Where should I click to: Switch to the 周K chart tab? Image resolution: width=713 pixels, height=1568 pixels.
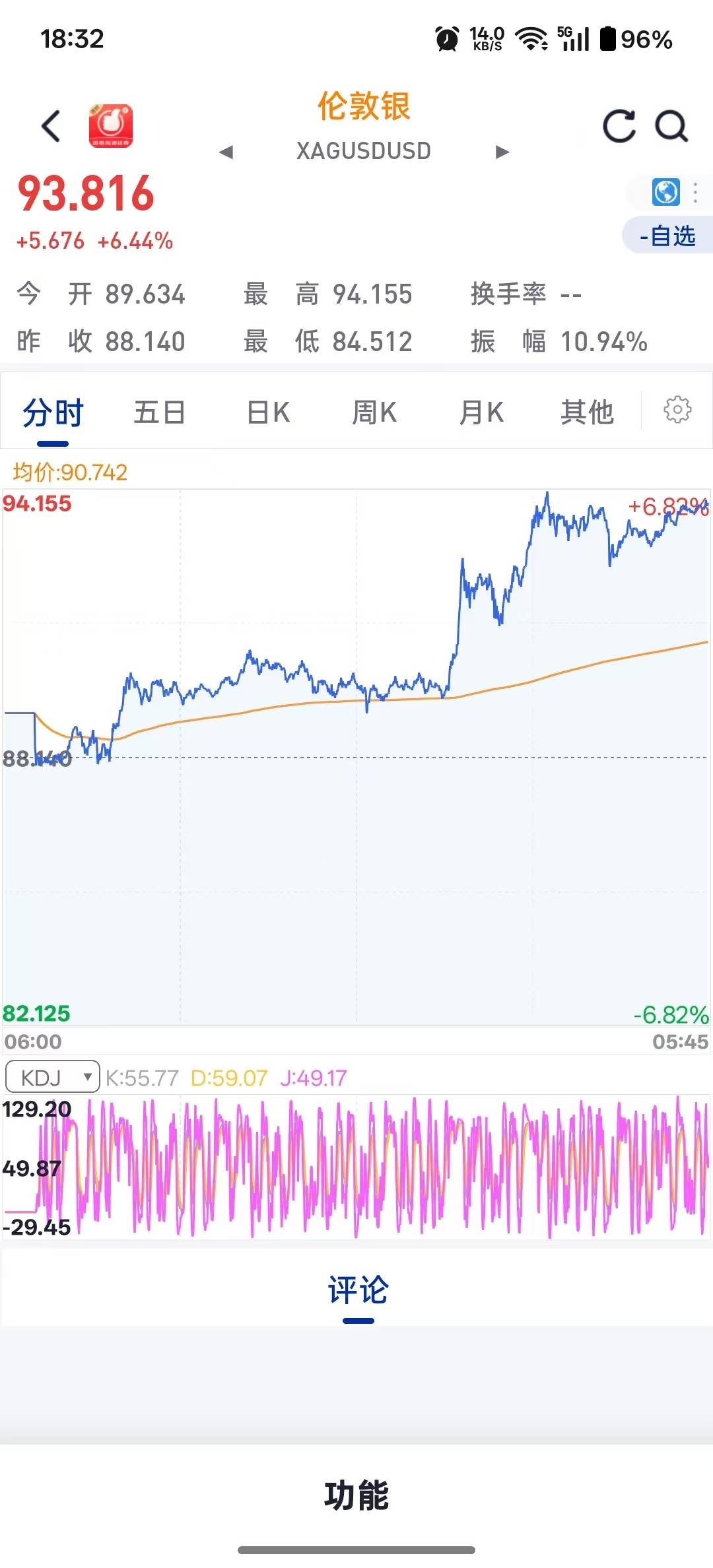(x=374, y=413)
